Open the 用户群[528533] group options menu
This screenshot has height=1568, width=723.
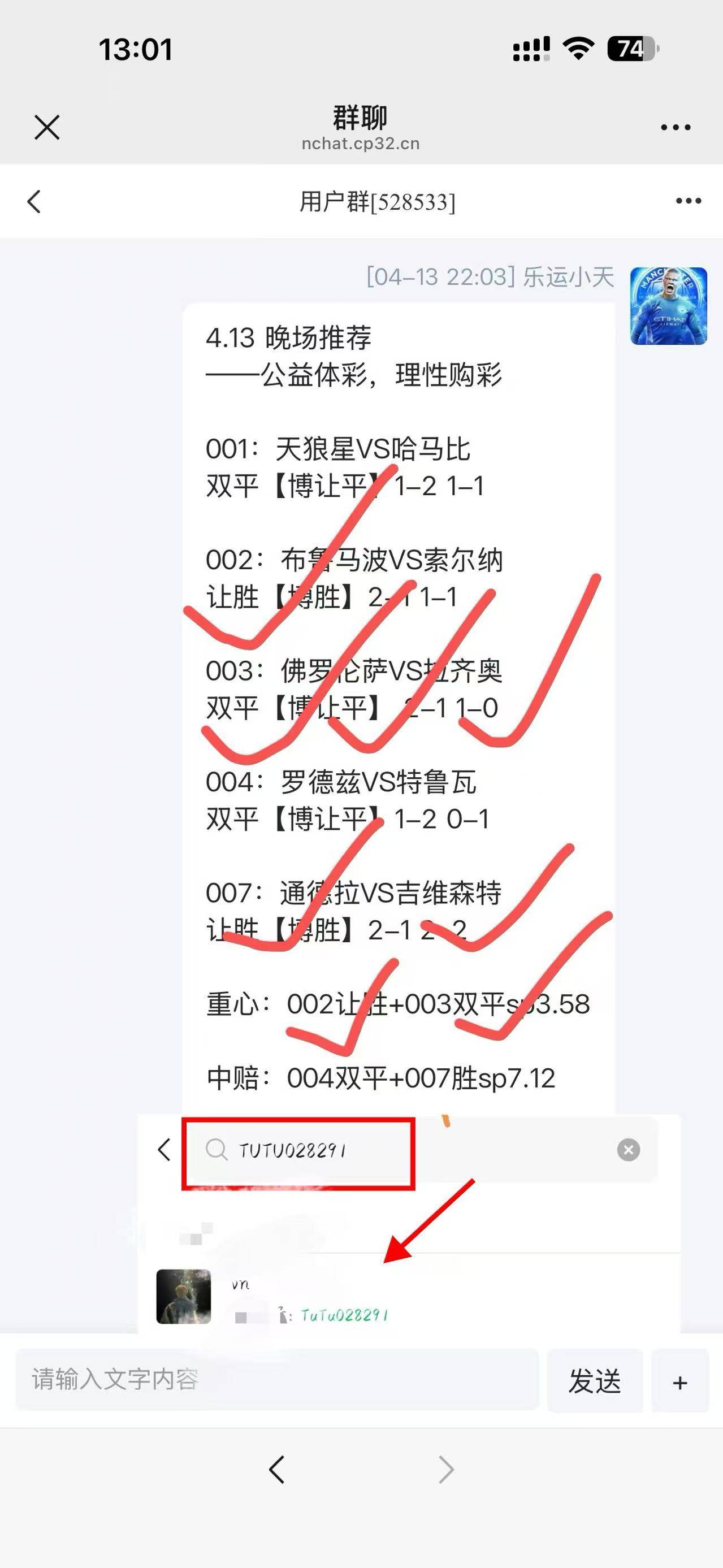coord(689,201)
